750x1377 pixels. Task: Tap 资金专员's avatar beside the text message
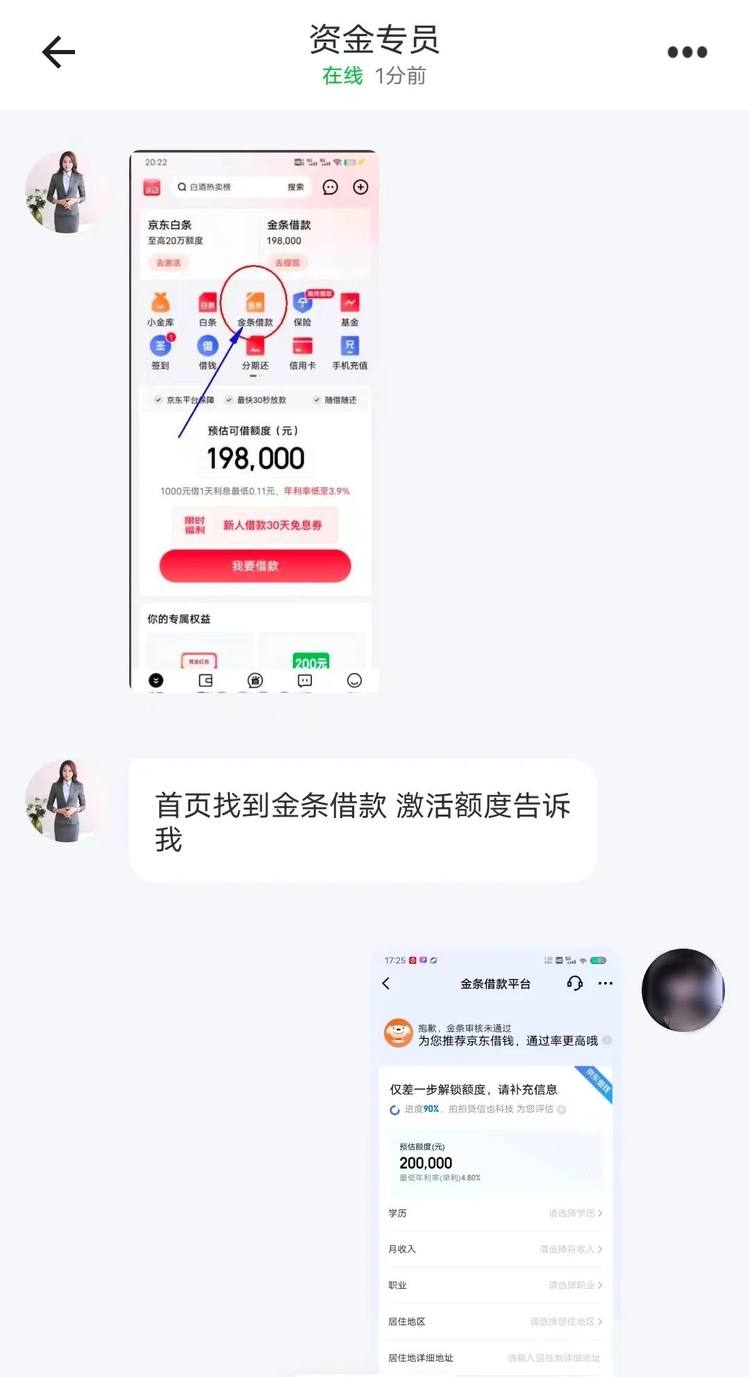66,800
